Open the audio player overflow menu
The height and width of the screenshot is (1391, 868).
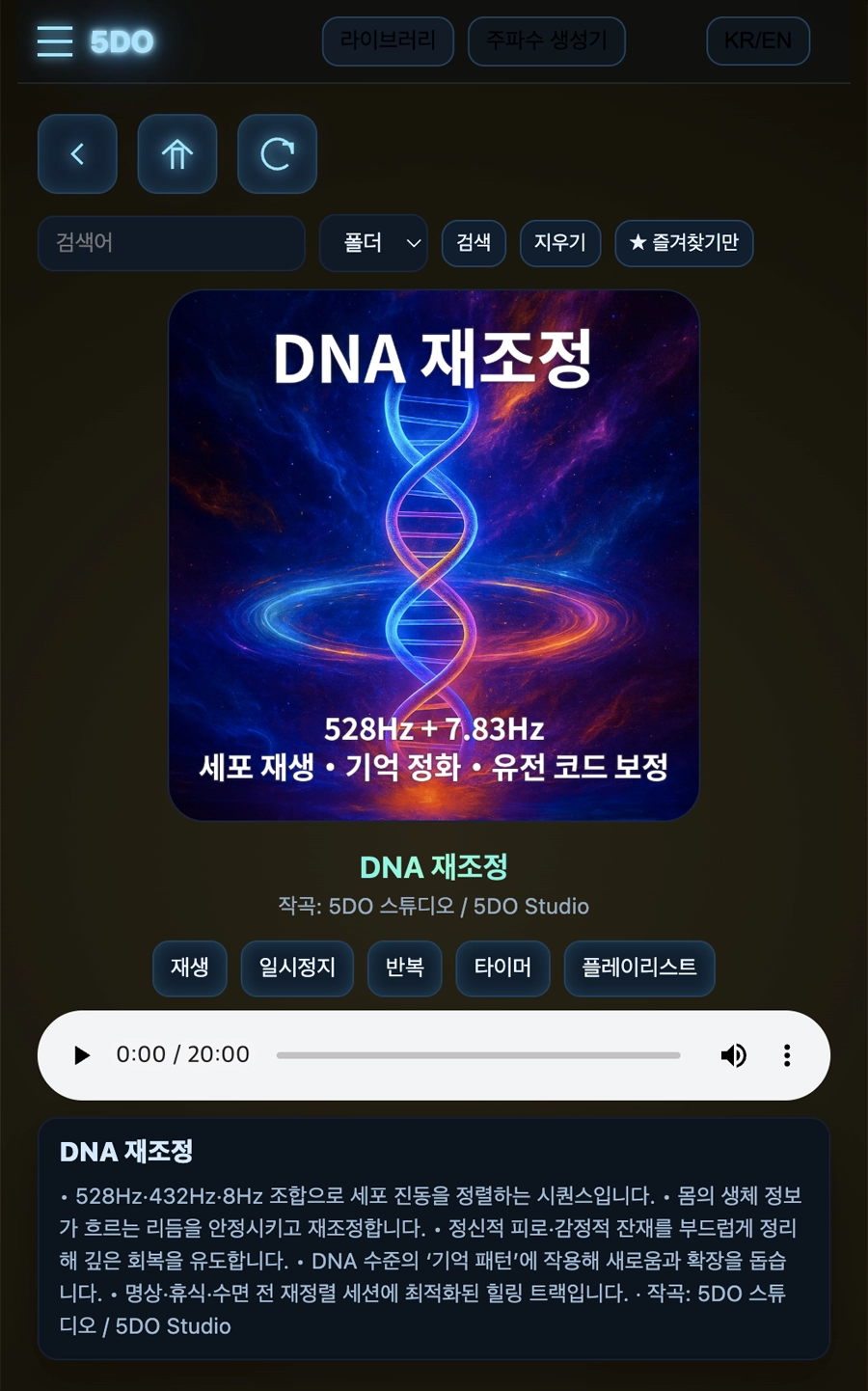787,1055
